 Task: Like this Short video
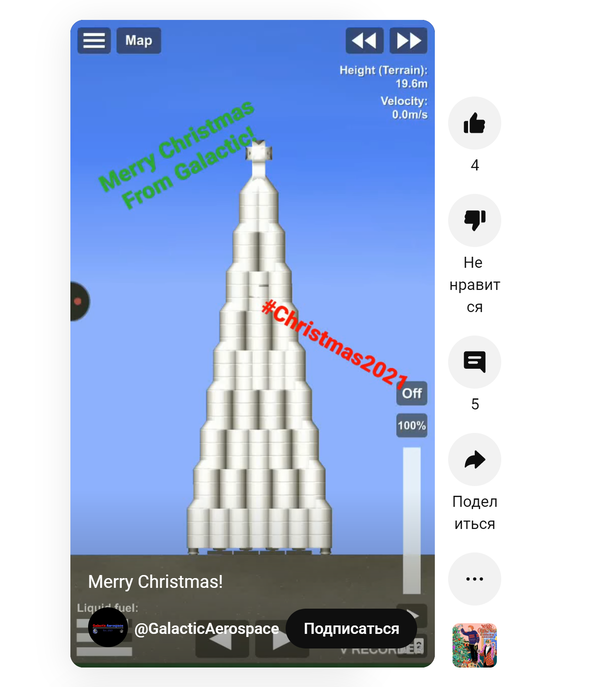(474, 123)
